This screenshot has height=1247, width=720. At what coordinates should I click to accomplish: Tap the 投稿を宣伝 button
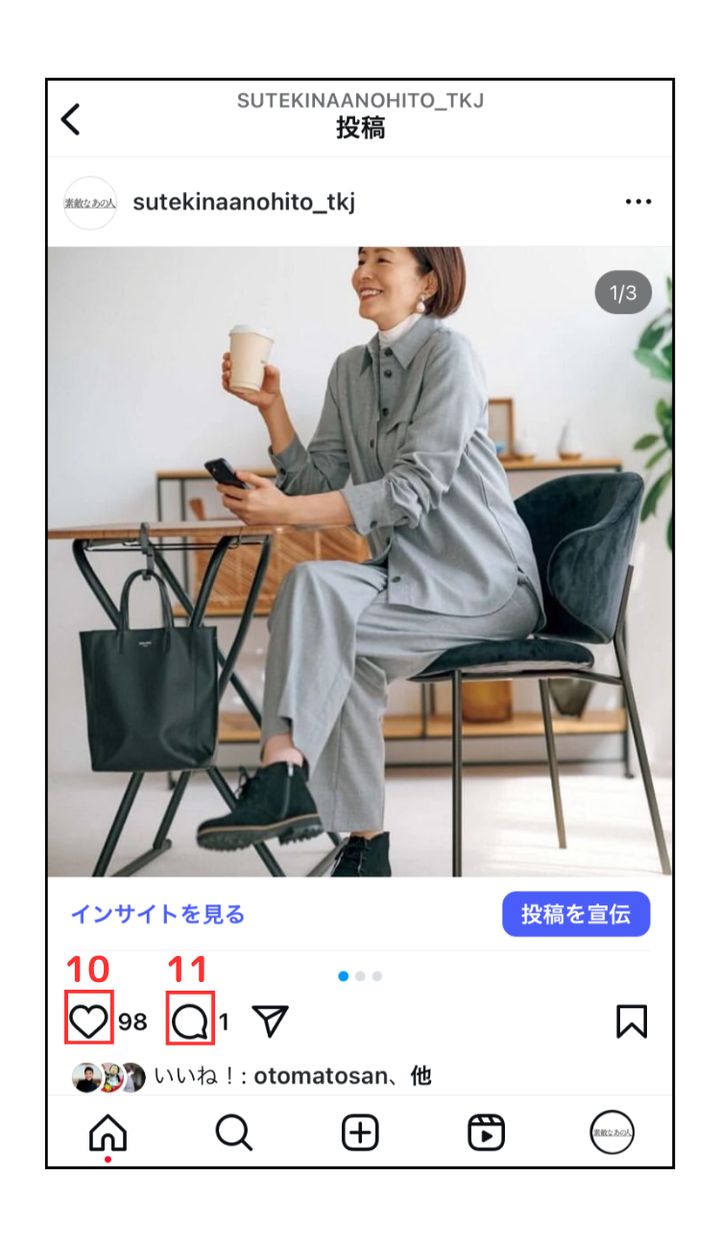[x=575, y=914]
